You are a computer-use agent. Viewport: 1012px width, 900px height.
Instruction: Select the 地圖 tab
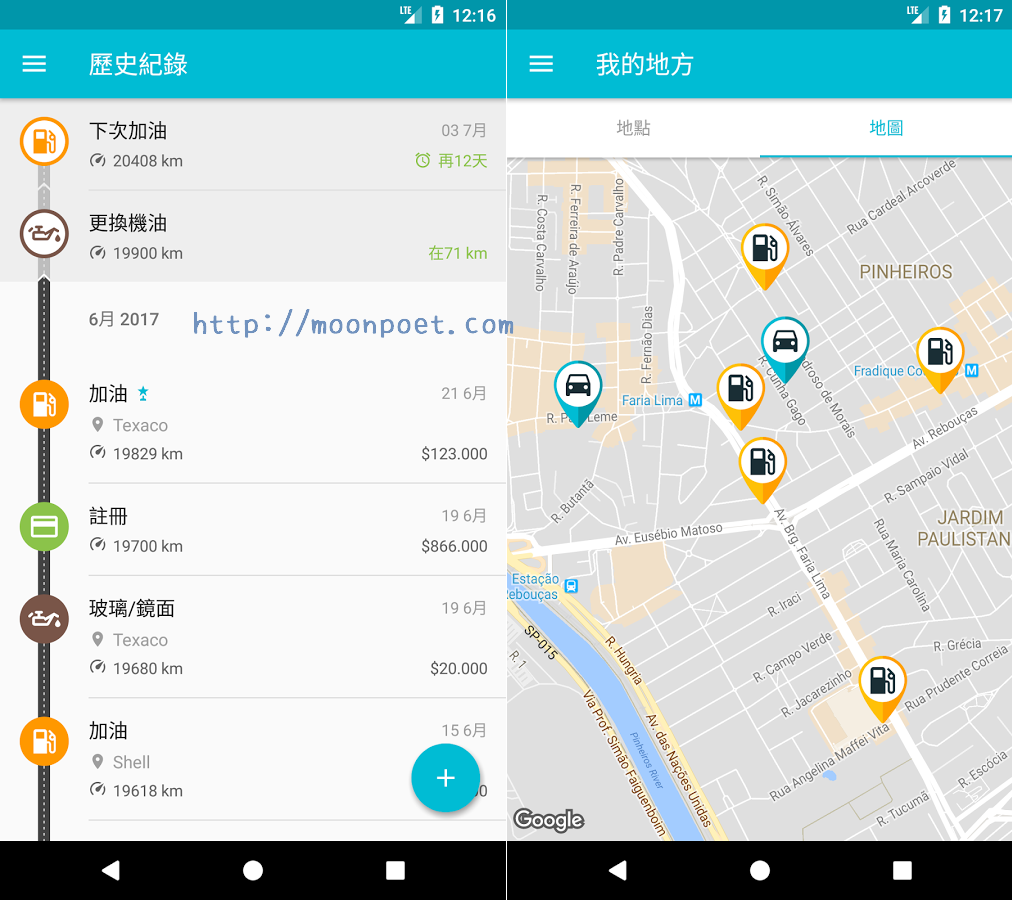click(x=886, y=128)
